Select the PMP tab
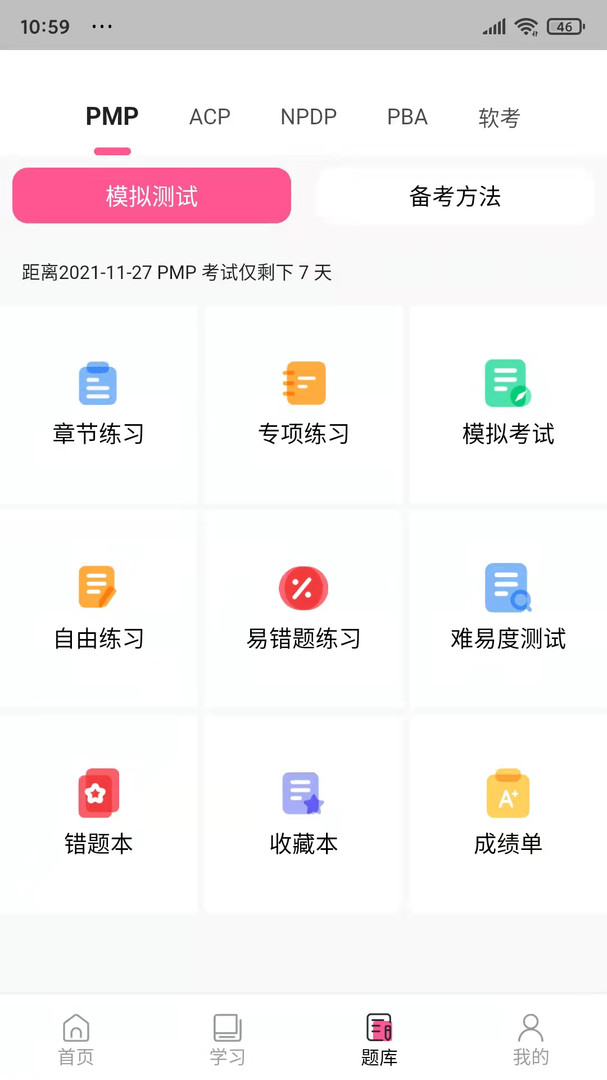 pyautogui.click(x=112, y=117)
